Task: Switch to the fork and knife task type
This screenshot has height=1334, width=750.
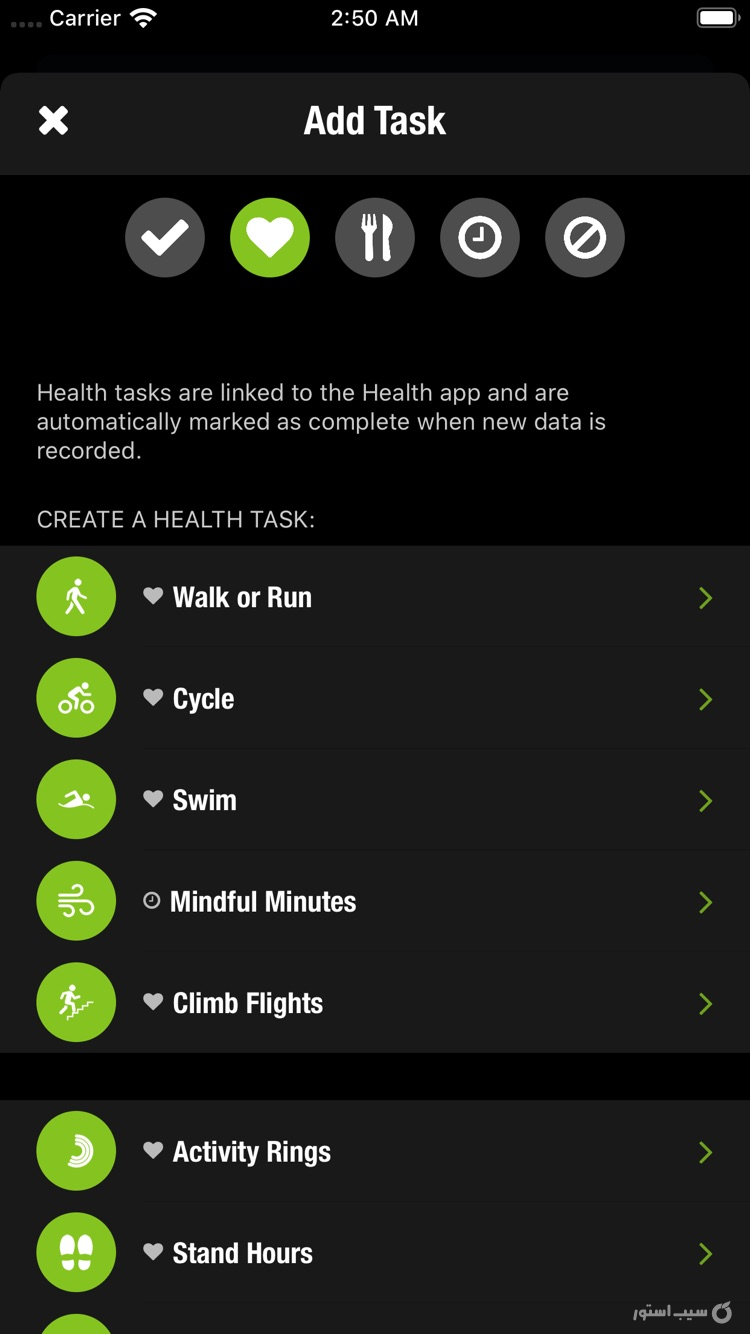Action: coord(375,238)
